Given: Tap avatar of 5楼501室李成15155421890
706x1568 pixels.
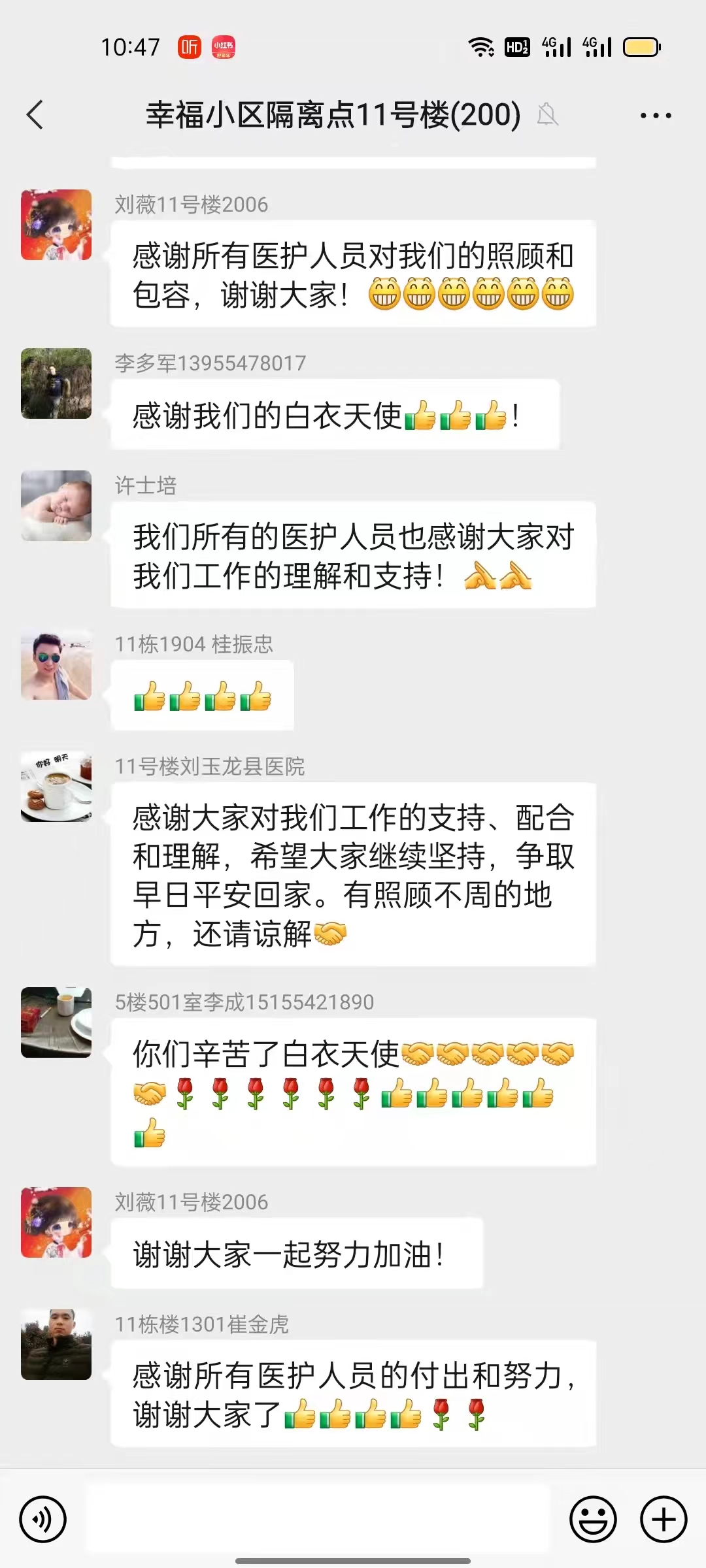Looking at the screenshot, I should [56, 1022].
